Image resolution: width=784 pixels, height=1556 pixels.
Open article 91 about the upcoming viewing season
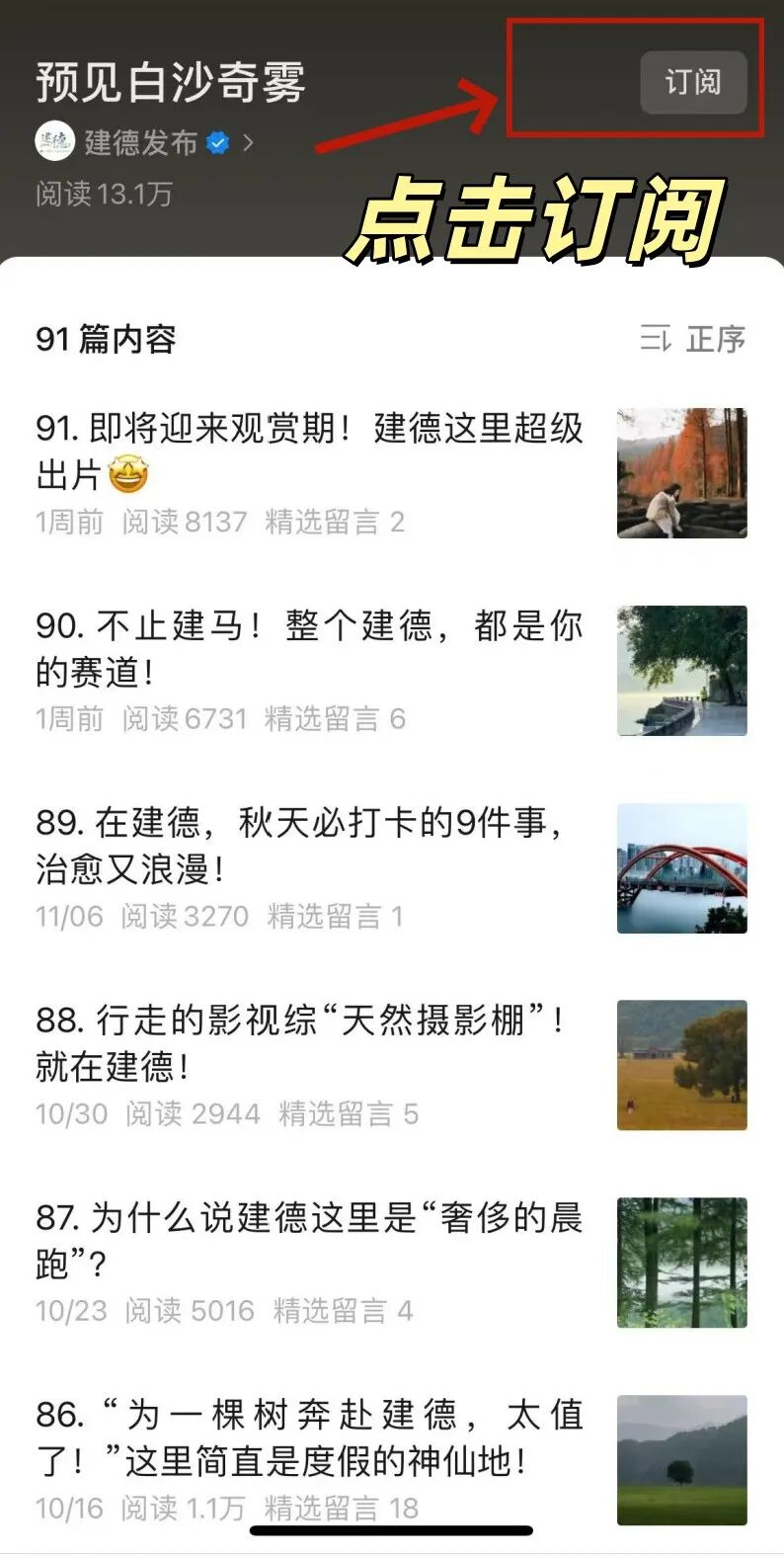tap(309, 451)
